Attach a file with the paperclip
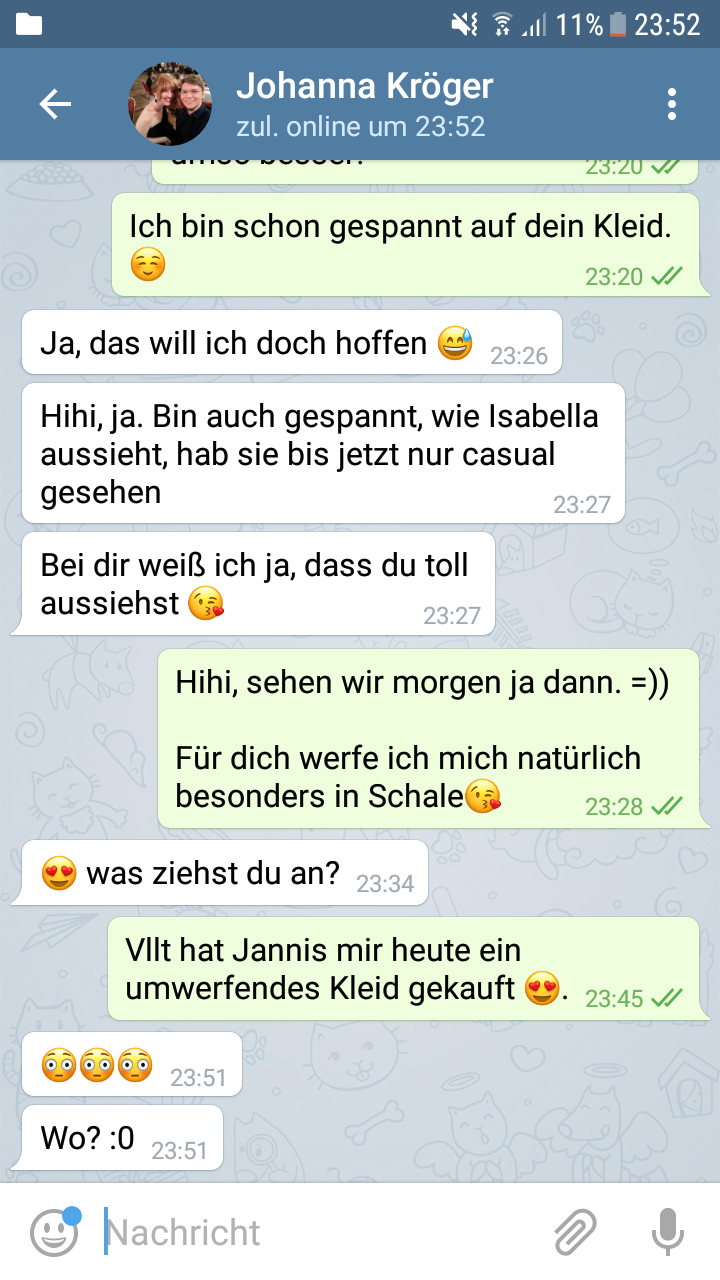The height and width of the screenshot is (1280, 720). (x=575, y=1232)
